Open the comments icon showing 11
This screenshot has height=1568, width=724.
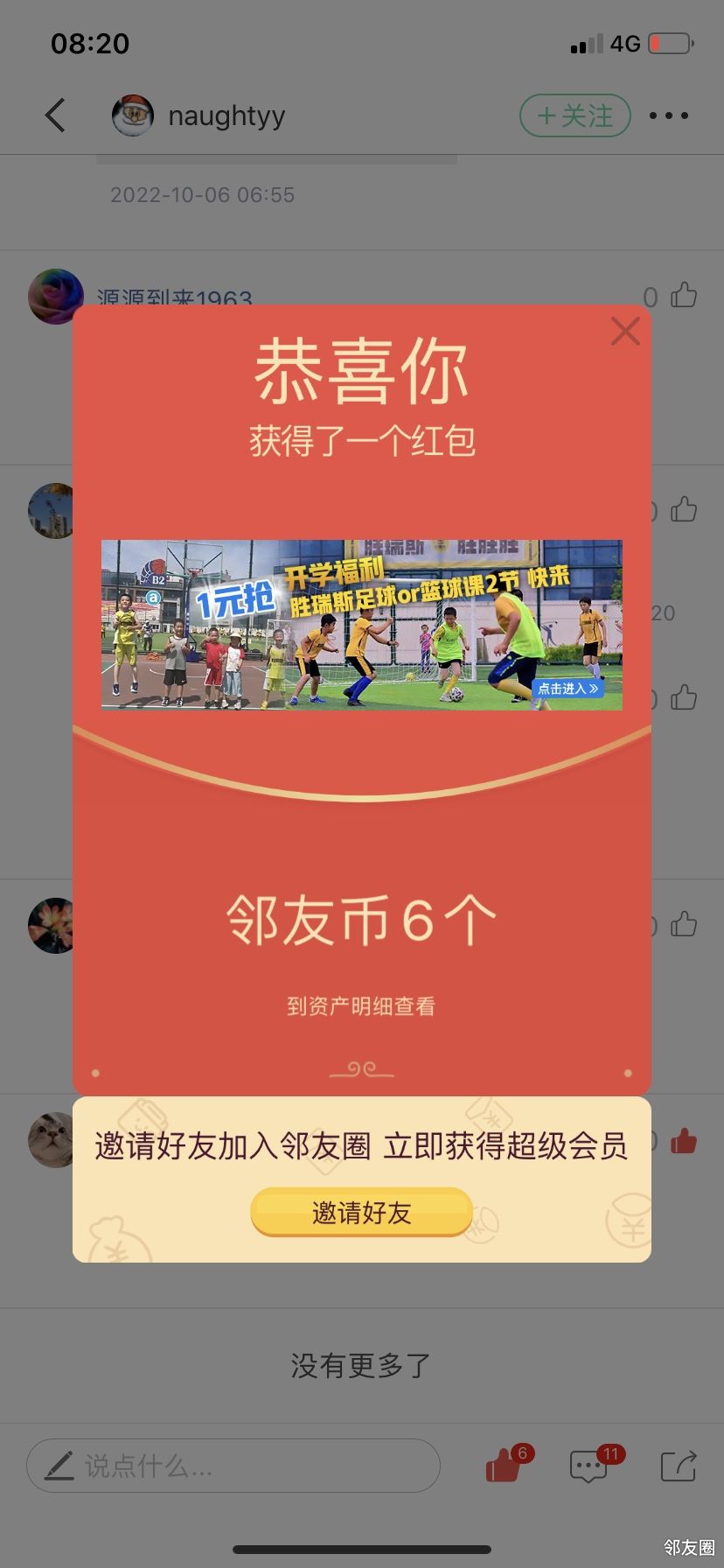pyautogui.click(x=589, y=1466)
